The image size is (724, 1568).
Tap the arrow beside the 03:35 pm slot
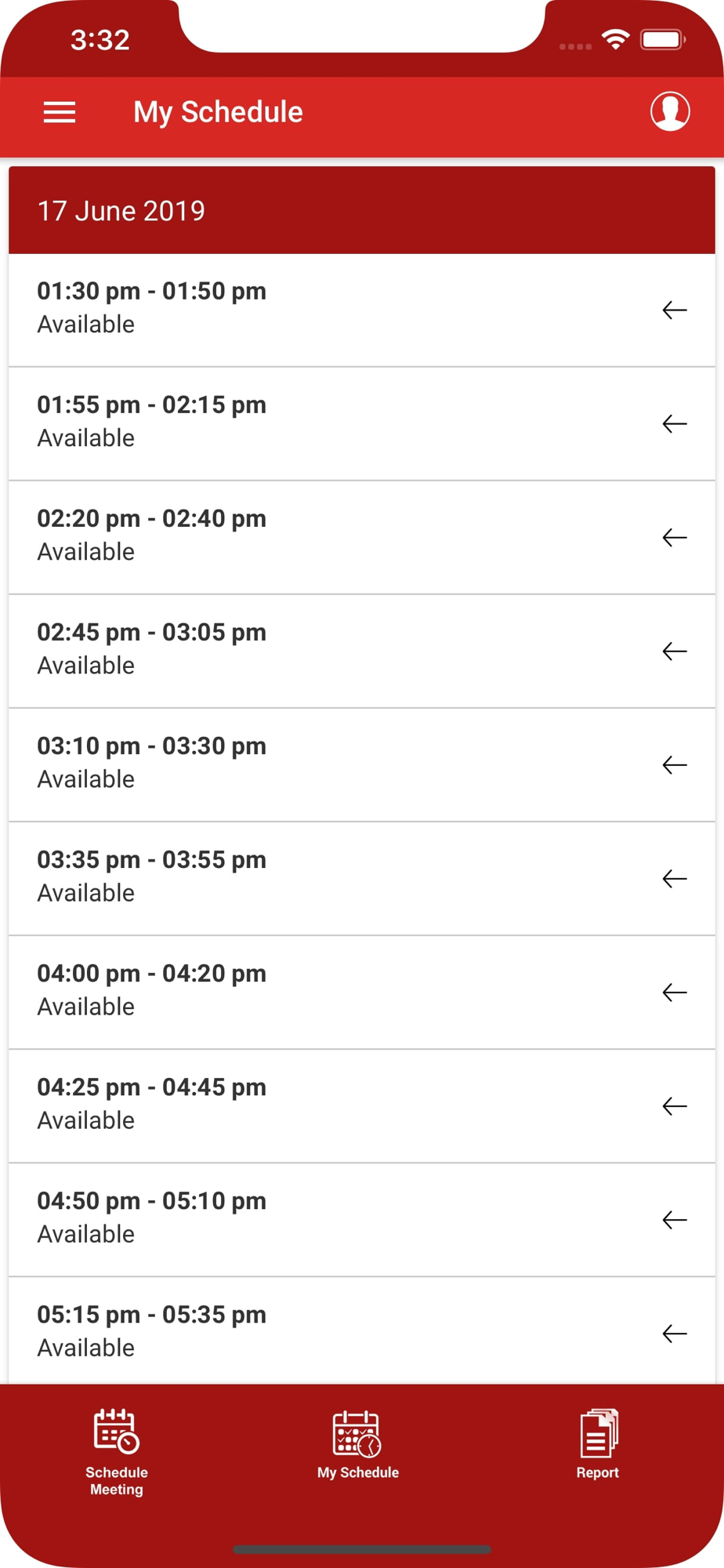point(675,878)
